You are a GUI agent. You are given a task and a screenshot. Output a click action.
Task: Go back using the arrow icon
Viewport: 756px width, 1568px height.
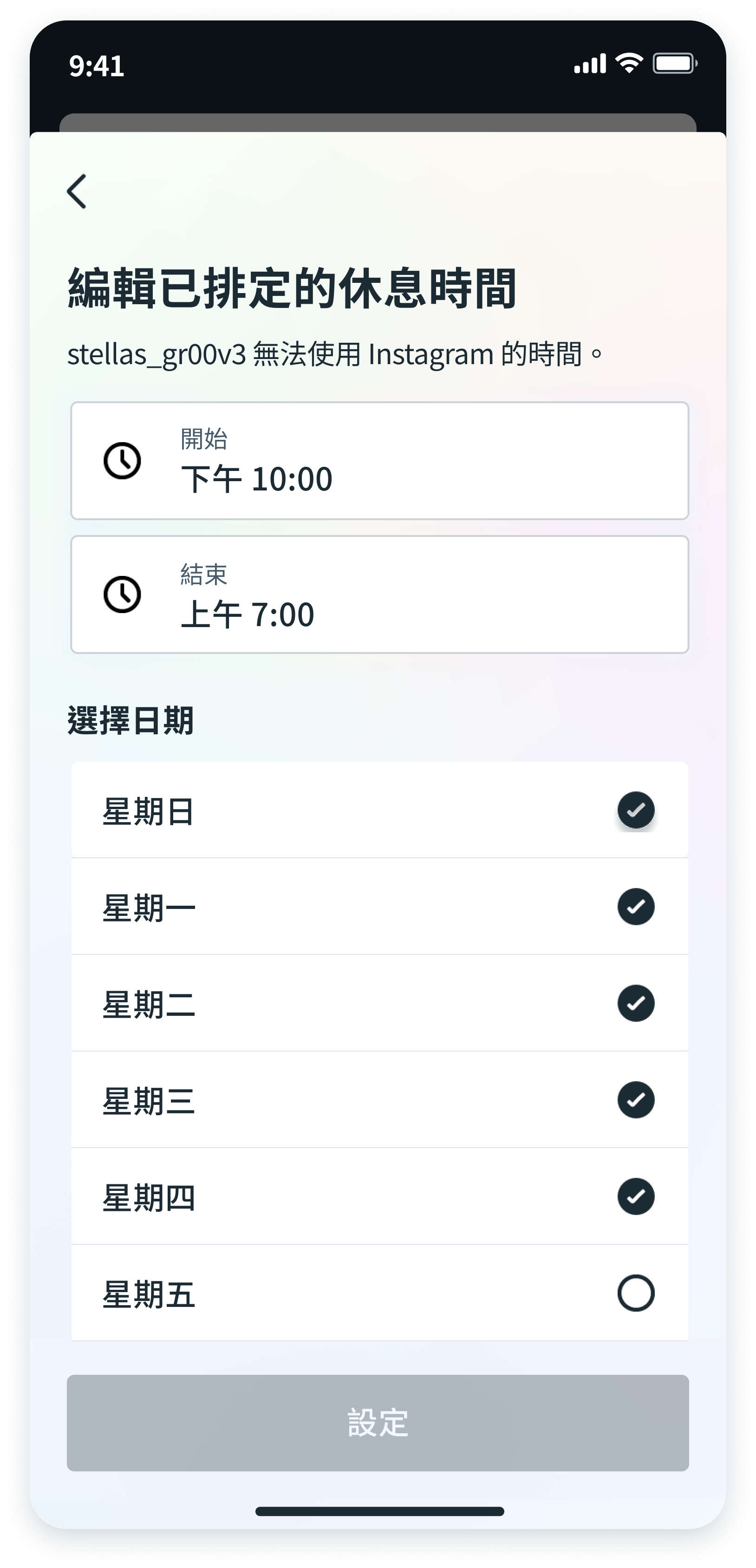77,191
